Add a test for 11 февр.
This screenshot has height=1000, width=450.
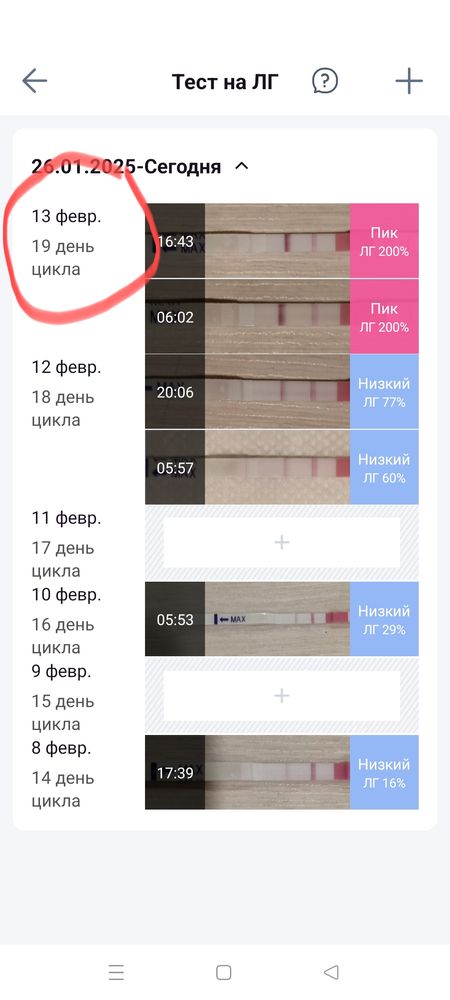point(282,543)
